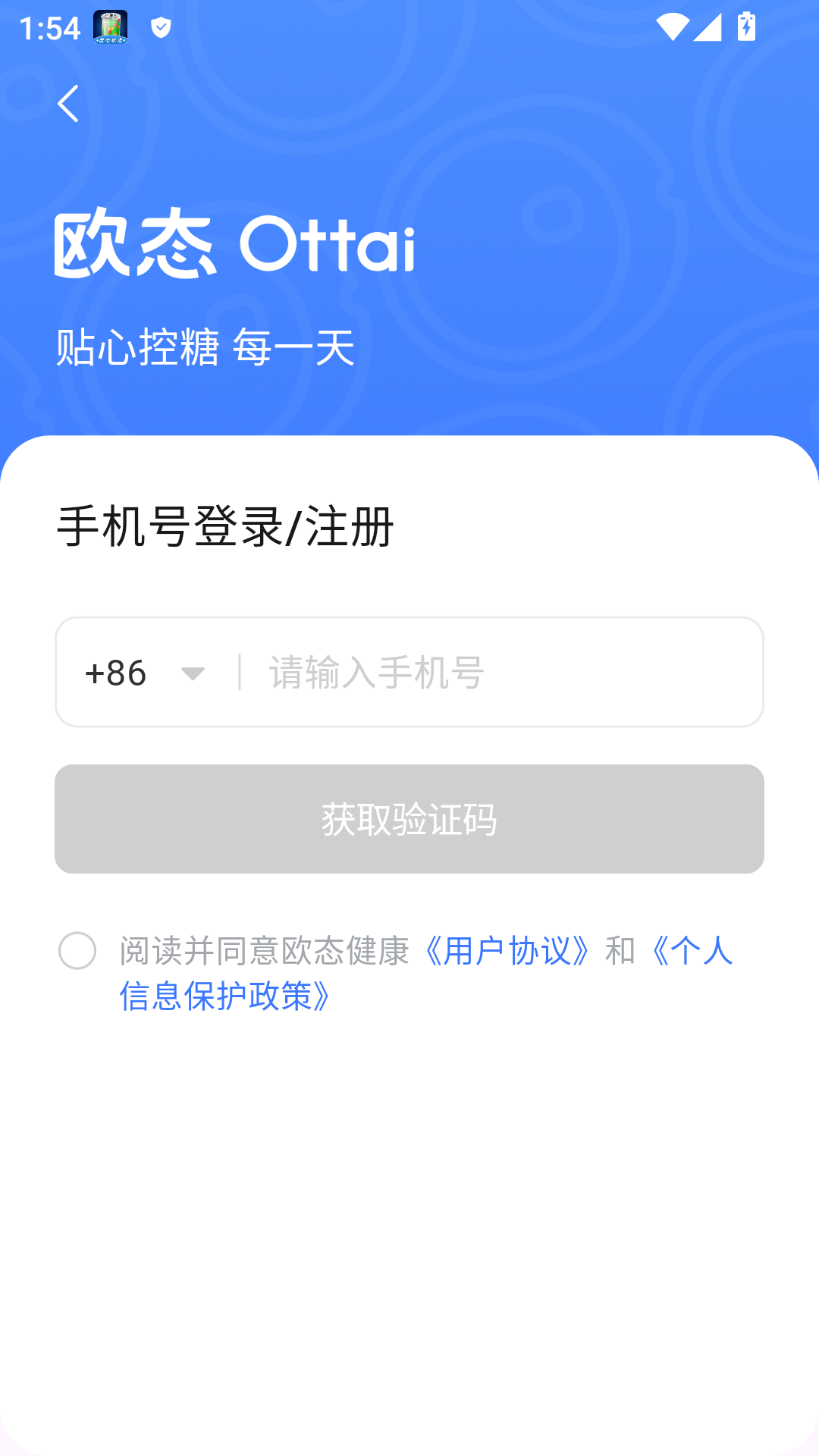Click the clock showing 1:54

point(48,27)
